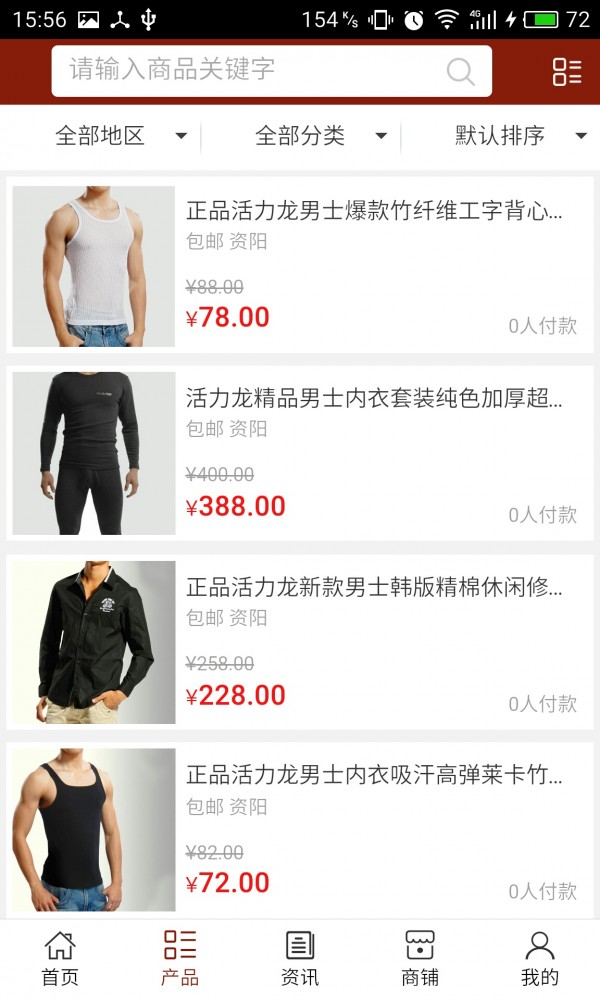600x1000 pixels.
Task: Select the 产品 products tab
Action: [180, 958]
